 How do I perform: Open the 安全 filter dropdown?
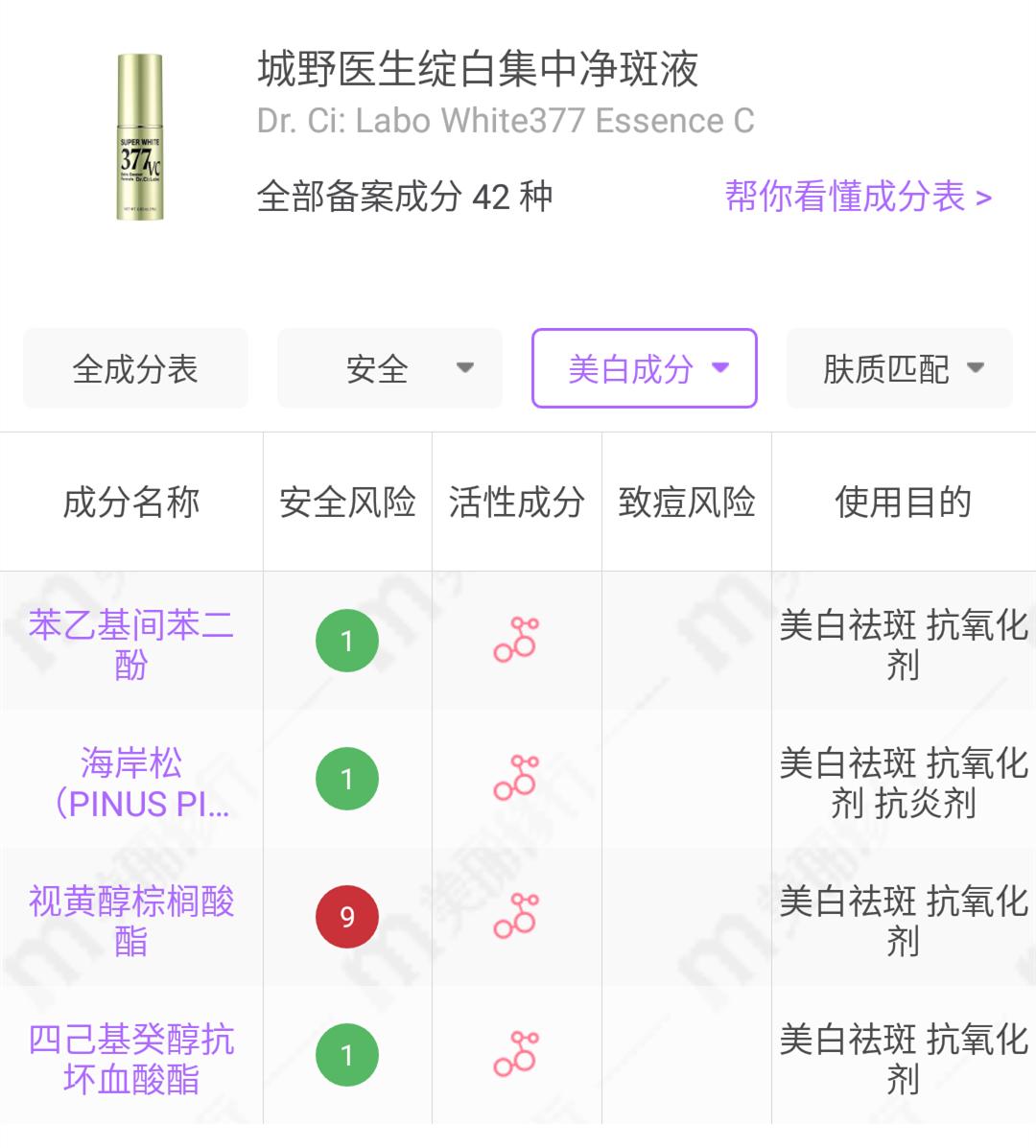[388, 368]
